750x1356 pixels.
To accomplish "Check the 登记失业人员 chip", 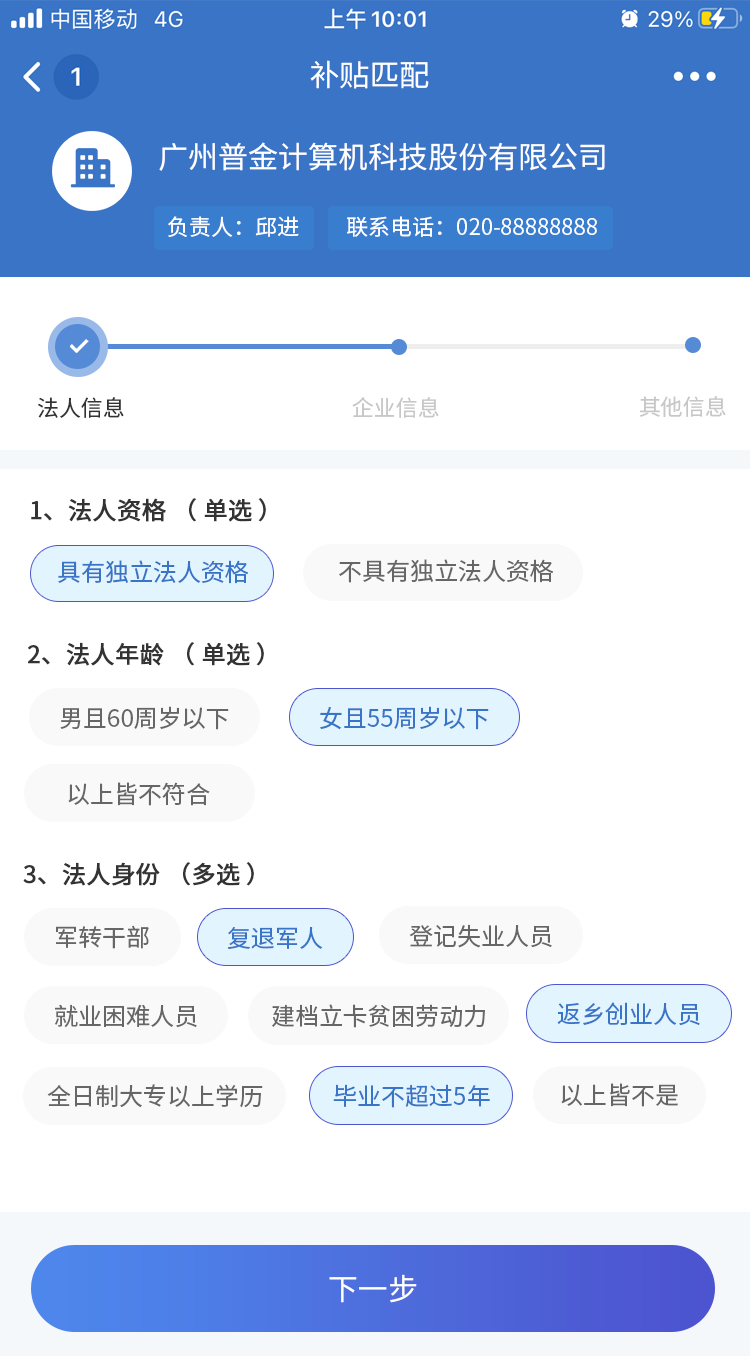I will [480, 936].
